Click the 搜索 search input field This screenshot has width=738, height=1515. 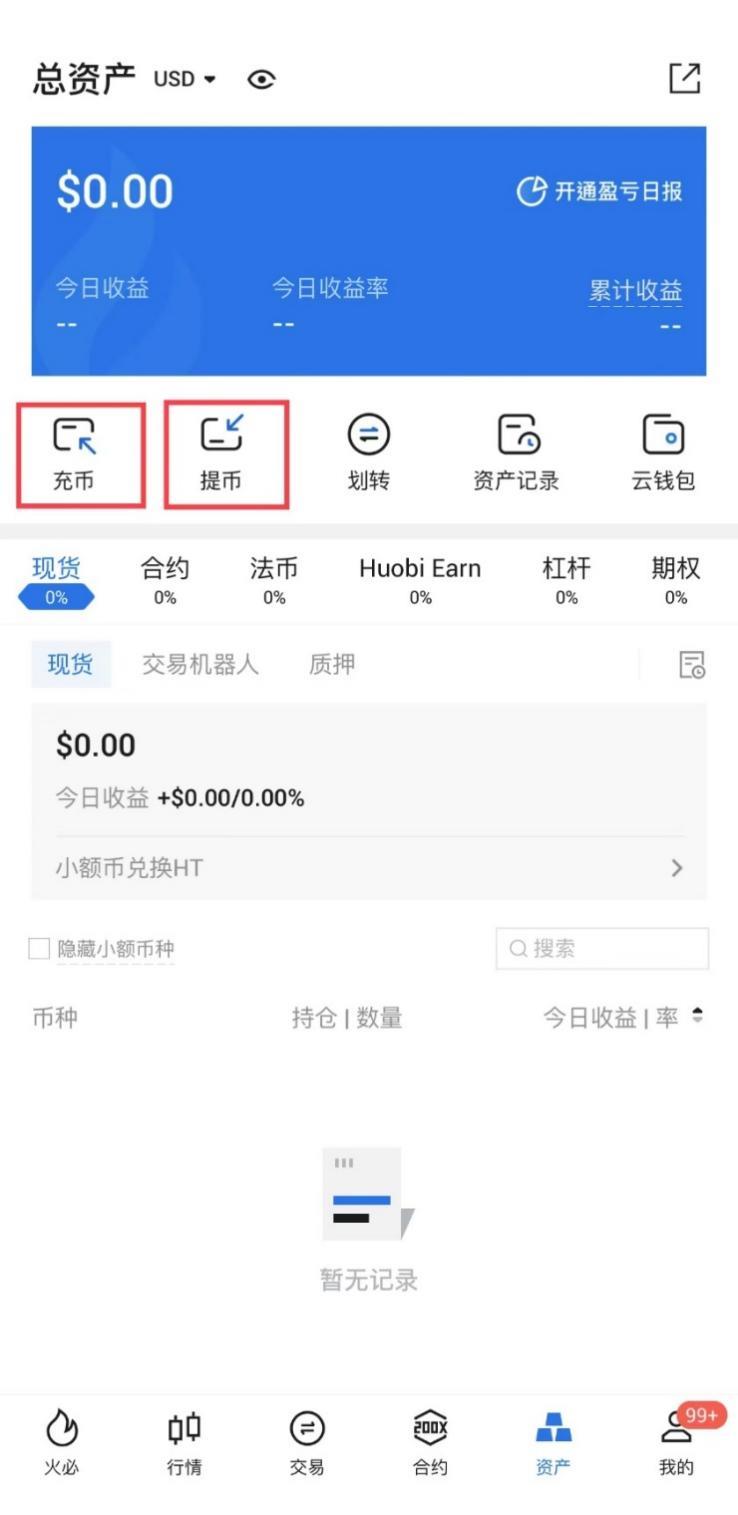(602, 949)
